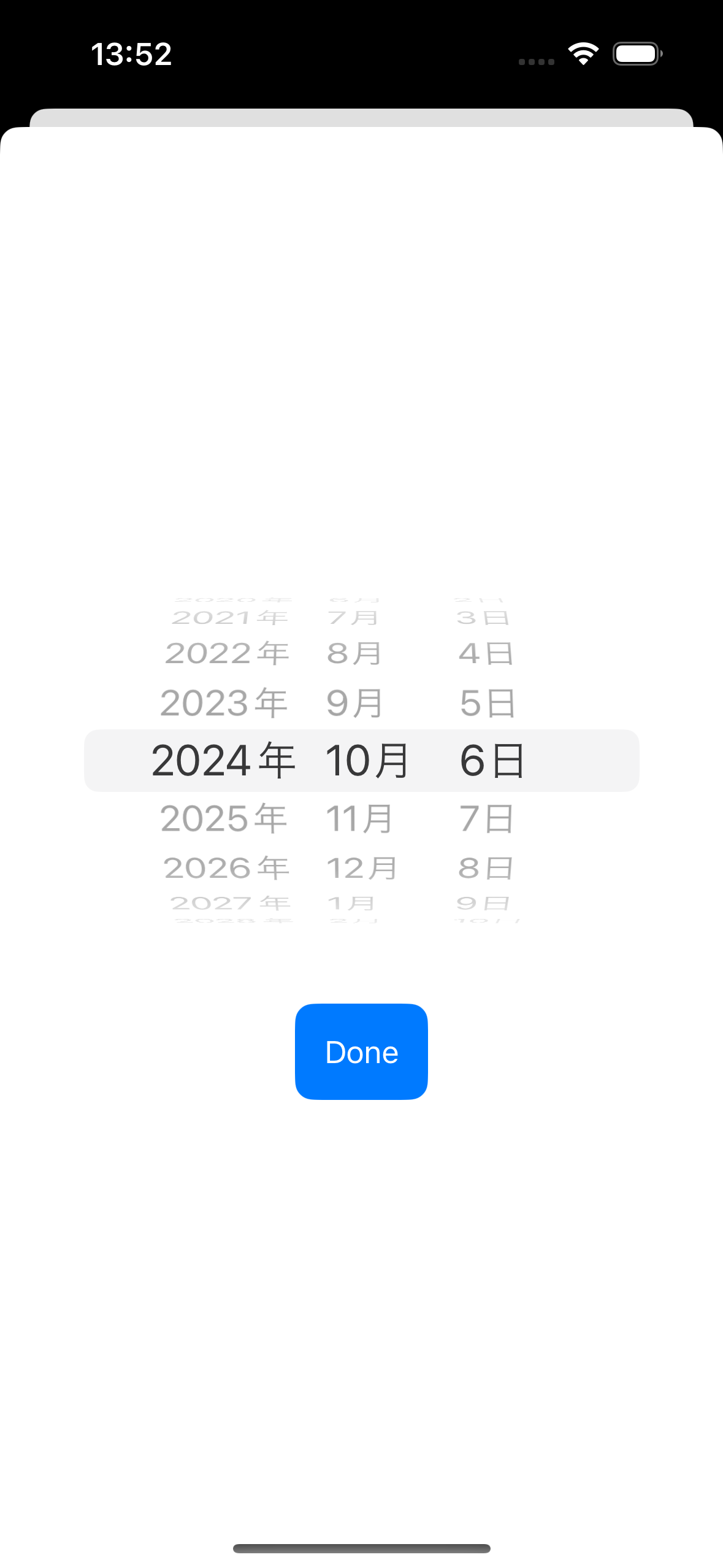Choose 8月 in the month wheel

coord(354,653)
